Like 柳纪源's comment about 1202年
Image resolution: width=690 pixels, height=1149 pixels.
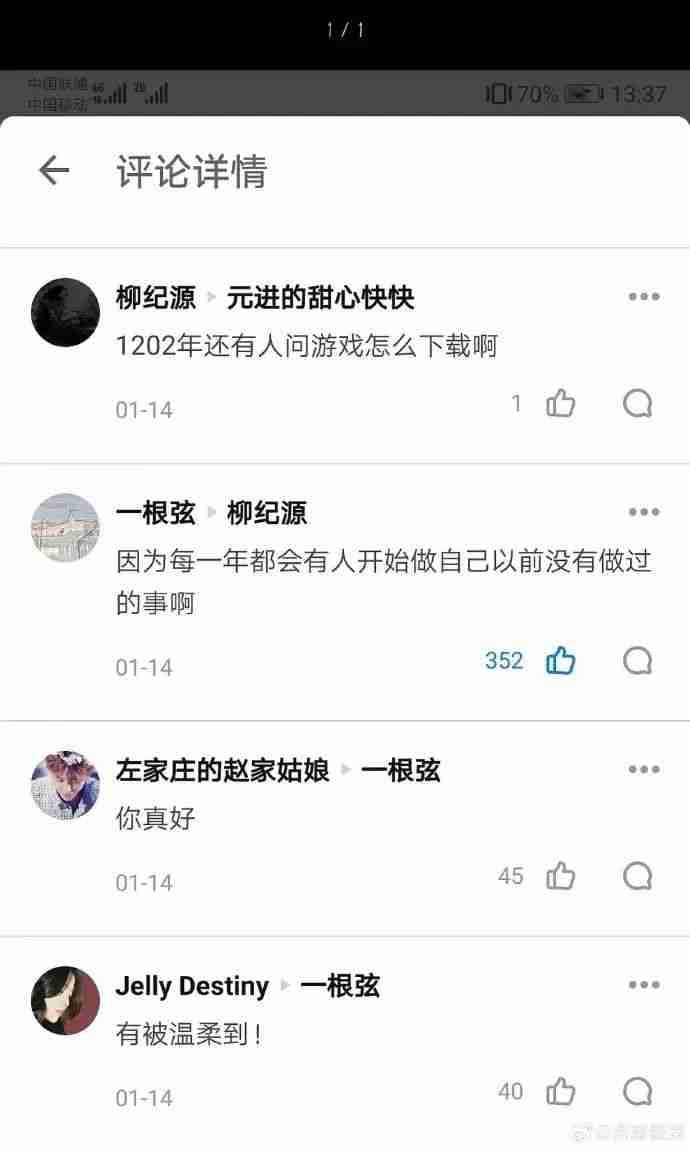(x=561, y=404)
